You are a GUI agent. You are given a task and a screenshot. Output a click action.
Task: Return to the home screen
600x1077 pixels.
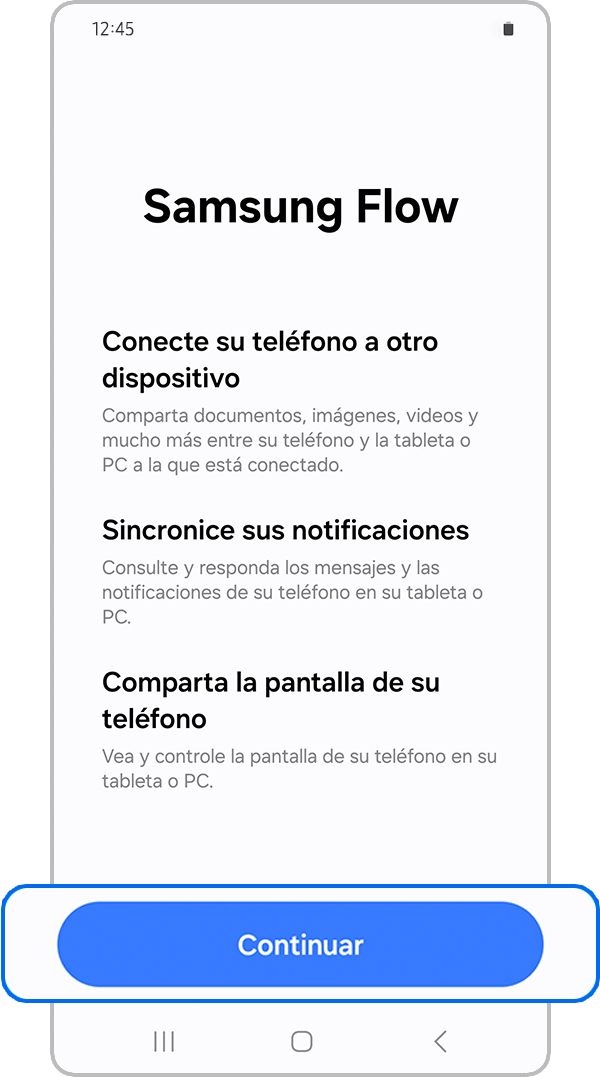(x=301, y=1041)
